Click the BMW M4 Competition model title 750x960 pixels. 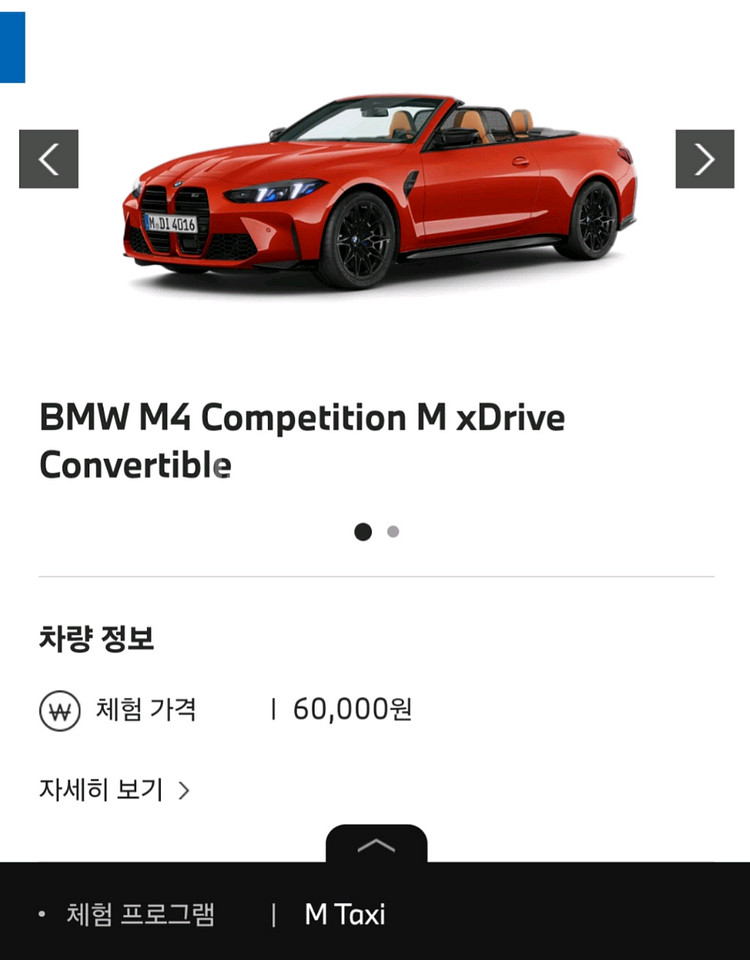(x=302, y=440)
